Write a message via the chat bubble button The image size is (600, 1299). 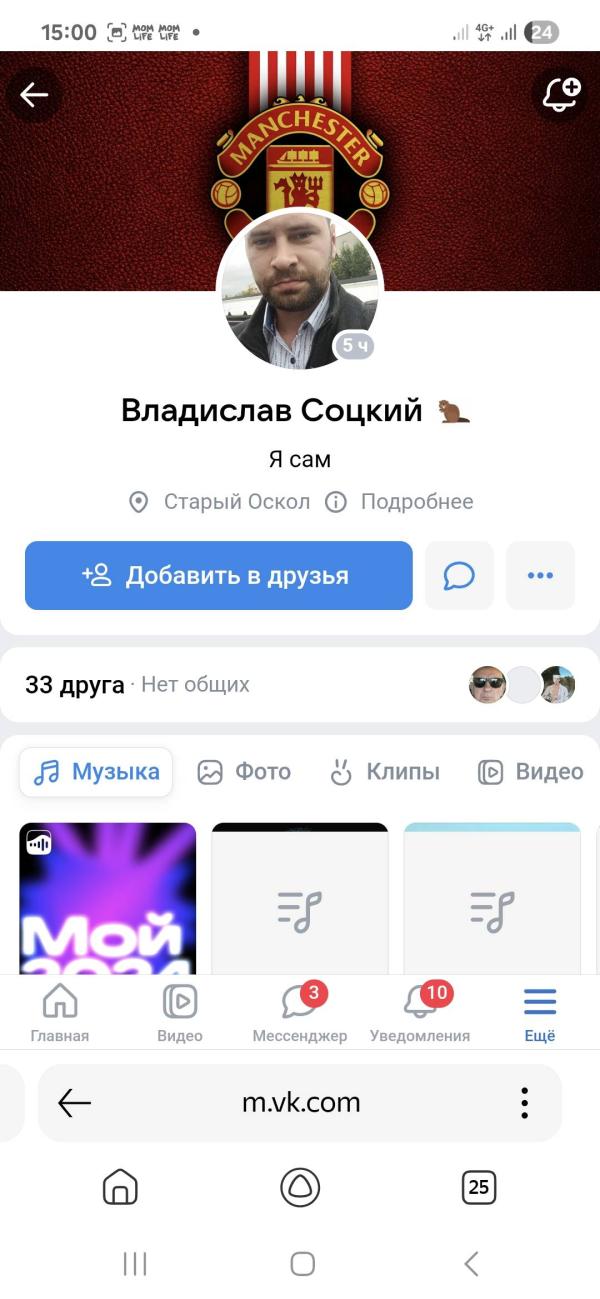[459, 576]
